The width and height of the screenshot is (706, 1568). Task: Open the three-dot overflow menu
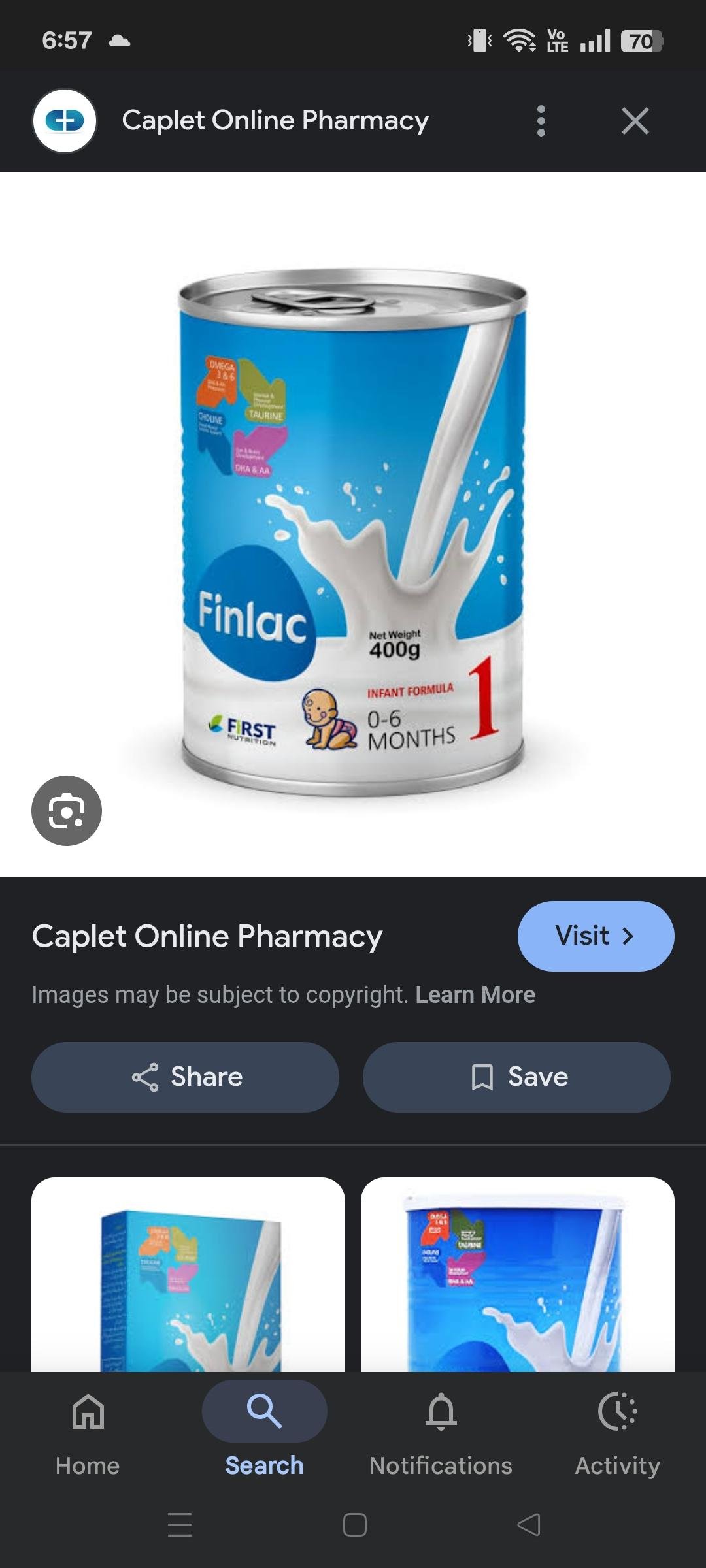coord(541,121)
